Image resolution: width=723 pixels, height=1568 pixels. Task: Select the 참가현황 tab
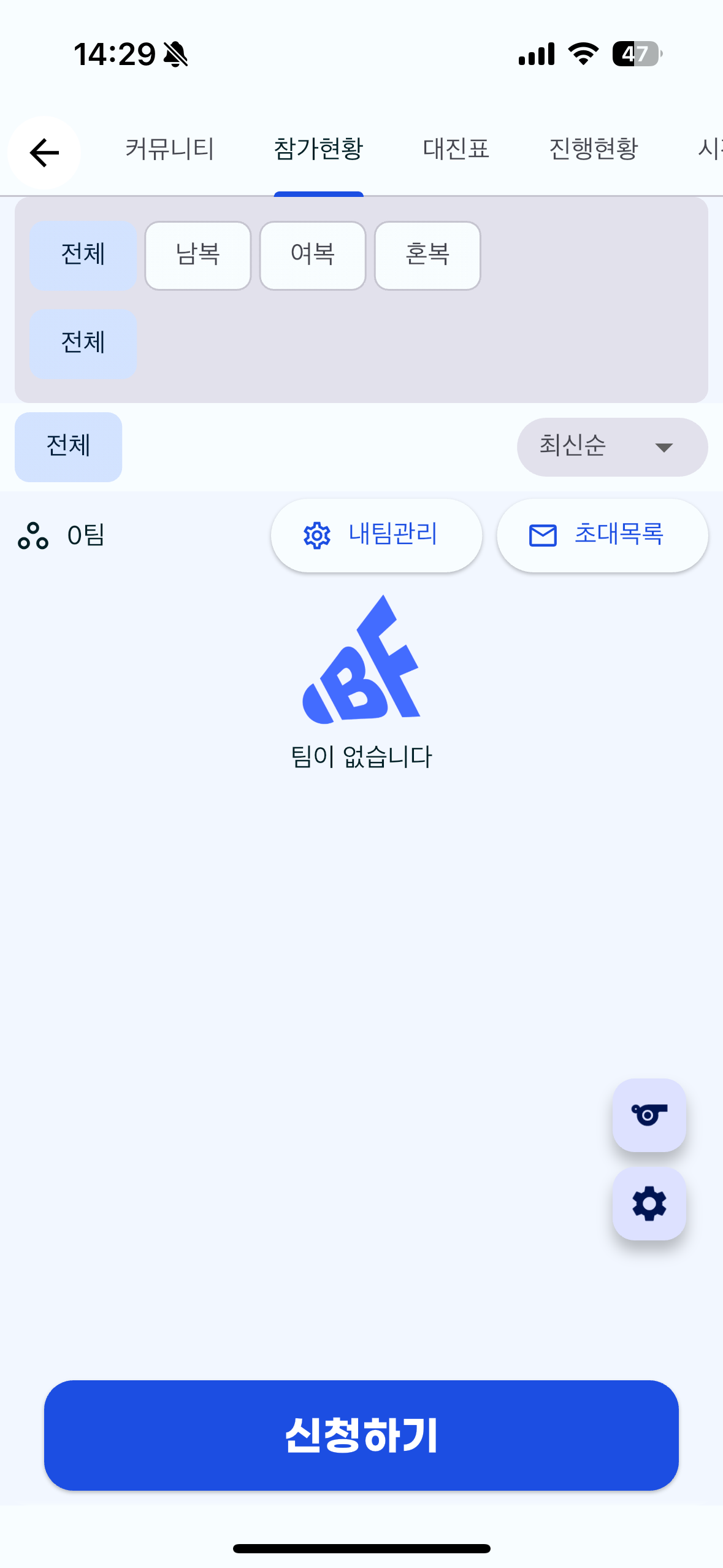click(318, 149)
